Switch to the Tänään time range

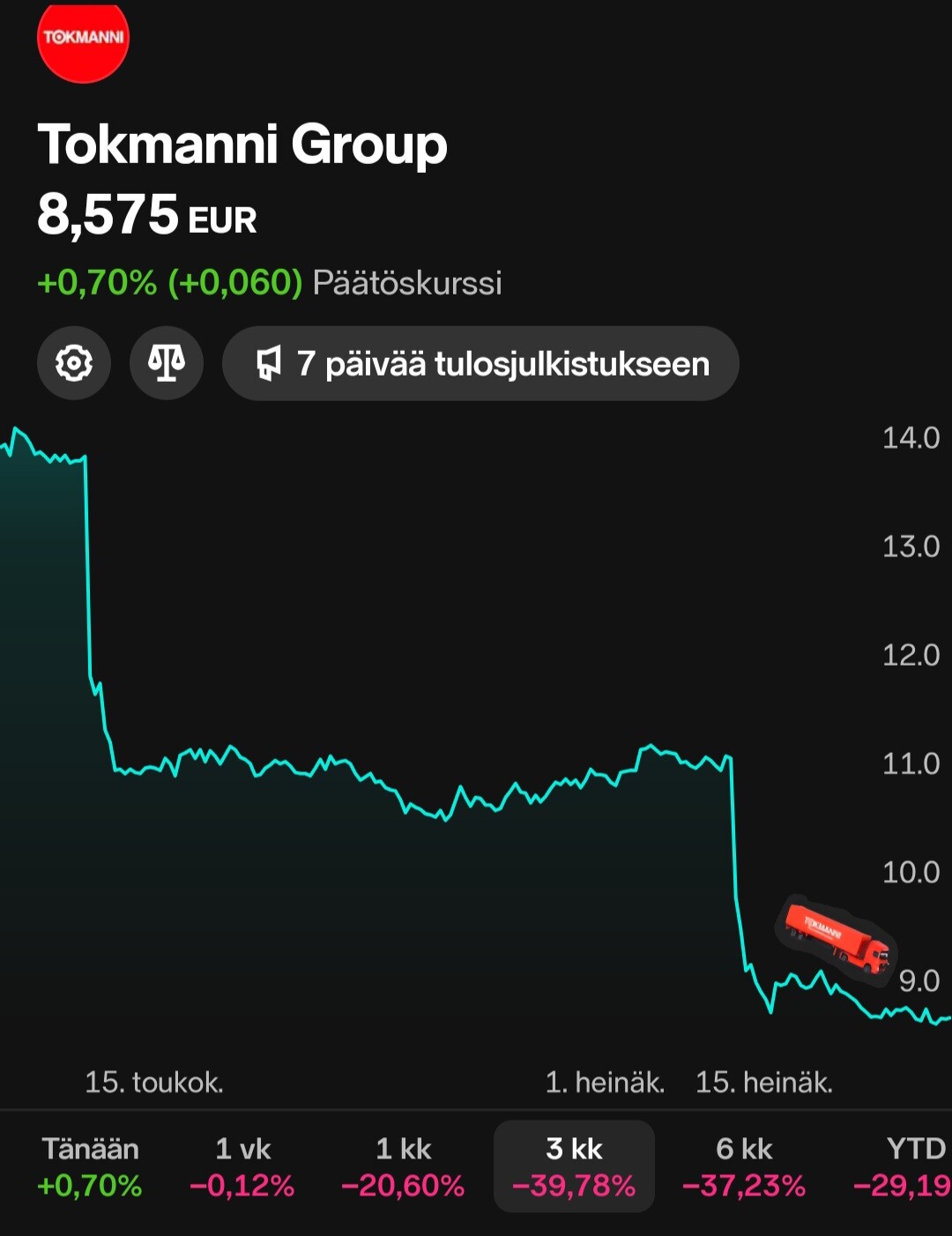[x=90, y=1166]
